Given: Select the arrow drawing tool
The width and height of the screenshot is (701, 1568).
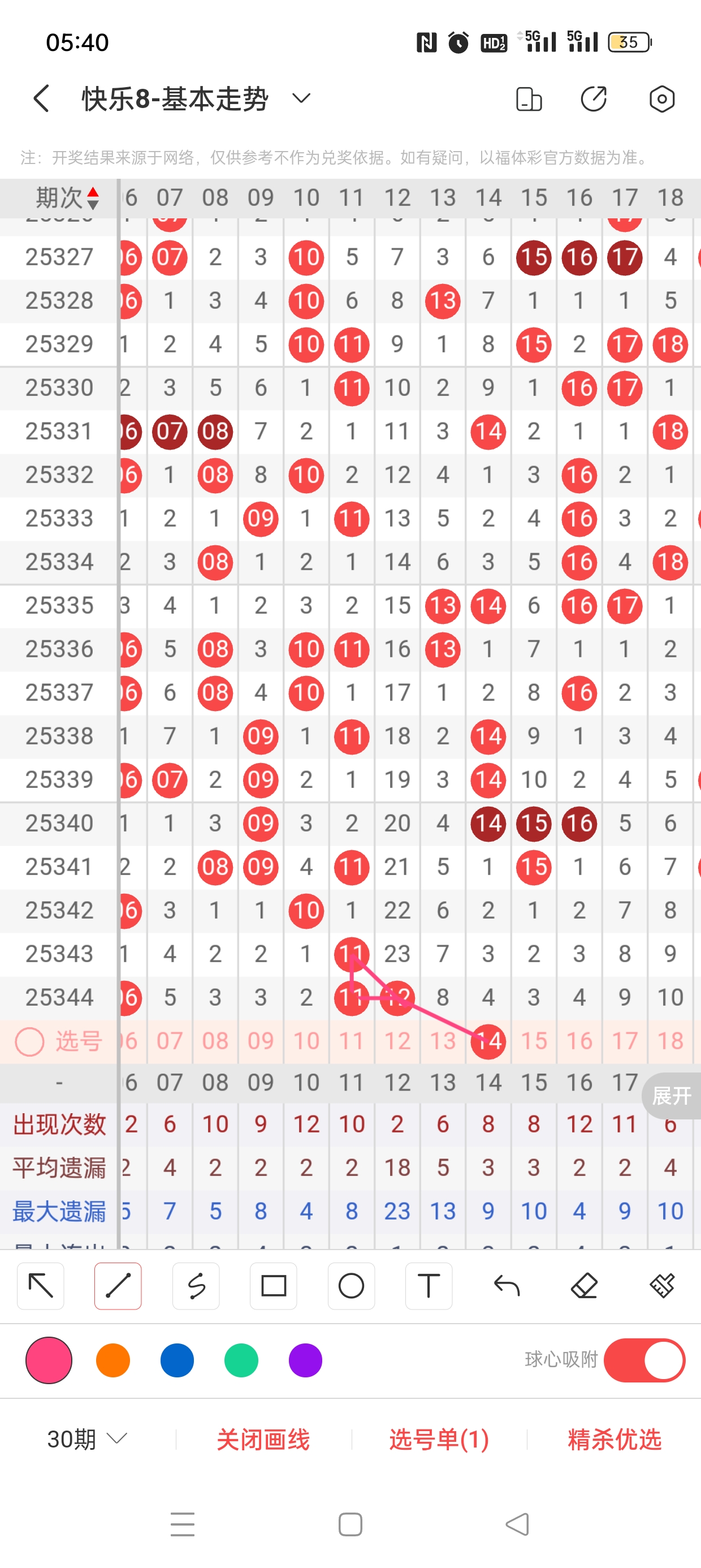Looking at the screenshot, I should click(x=41, y=1286).
